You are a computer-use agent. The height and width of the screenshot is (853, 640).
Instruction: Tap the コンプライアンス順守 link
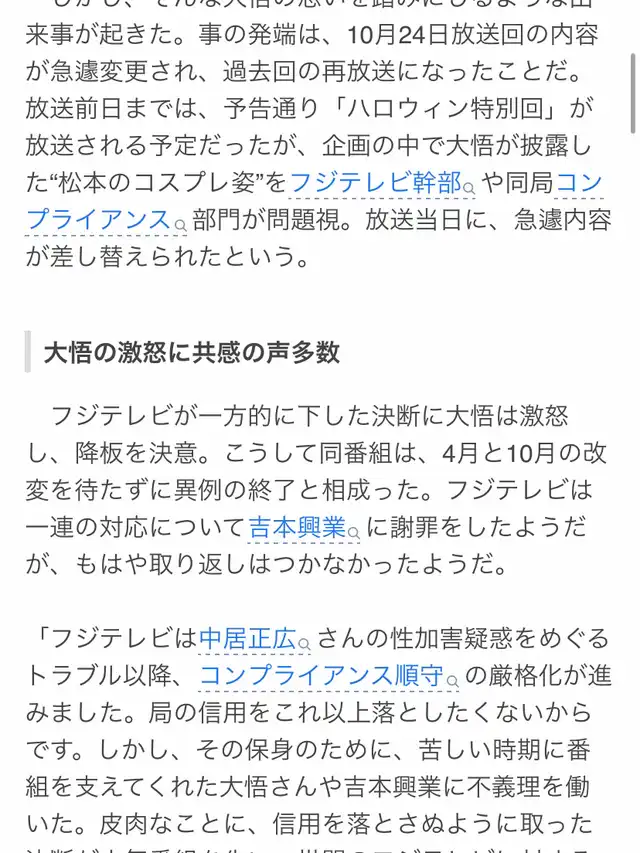(329, 676)
